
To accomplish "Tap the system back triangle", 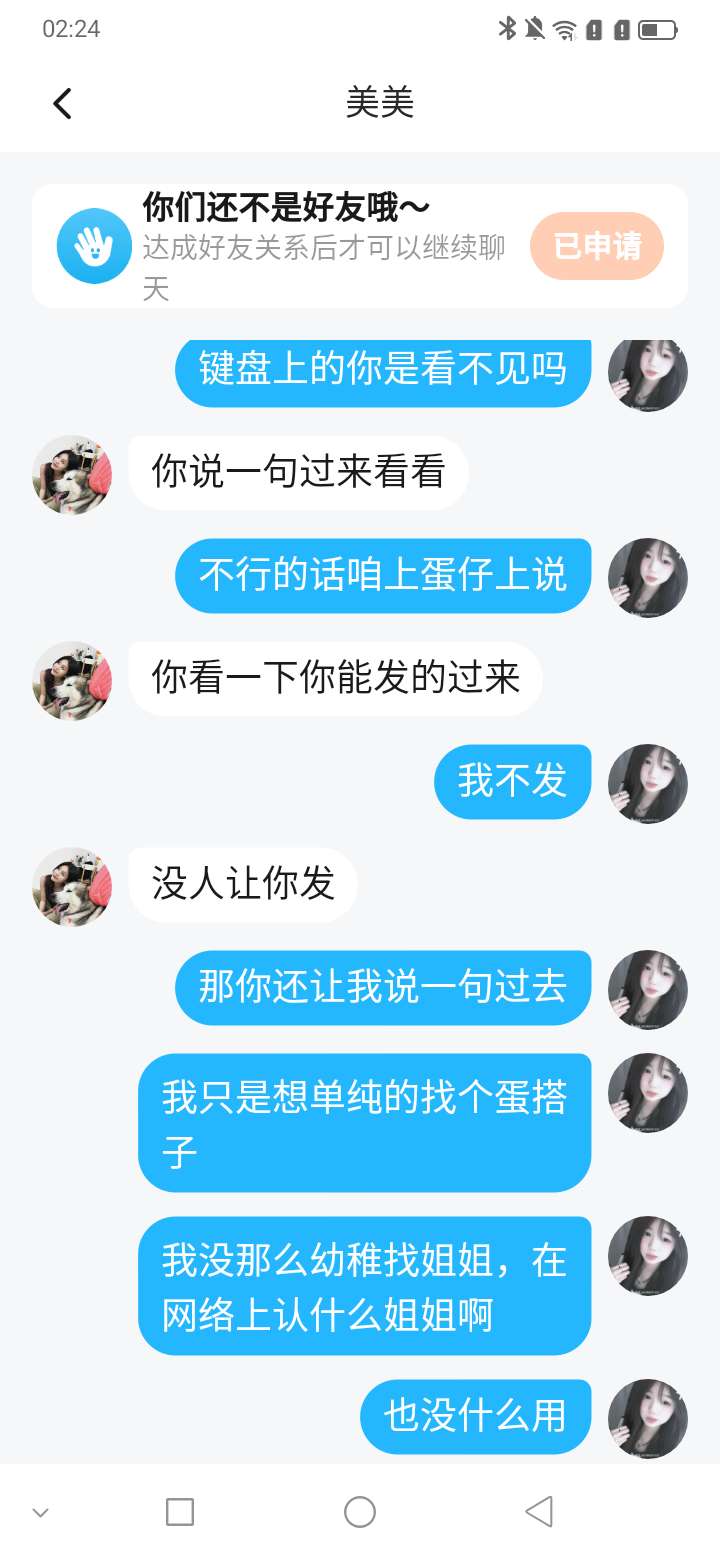I will pyautogui.click(x=539, y=1512).
